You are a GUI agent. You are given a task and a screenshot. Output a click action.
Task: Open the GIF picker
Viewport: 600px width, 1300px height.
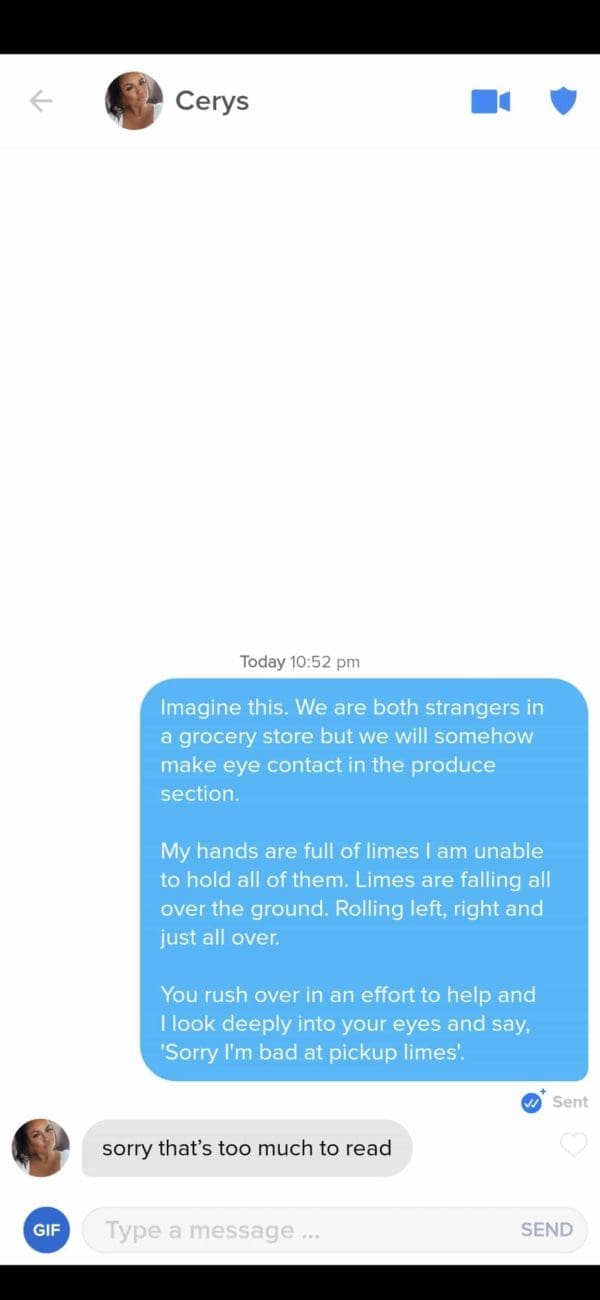pos(47,1230)
